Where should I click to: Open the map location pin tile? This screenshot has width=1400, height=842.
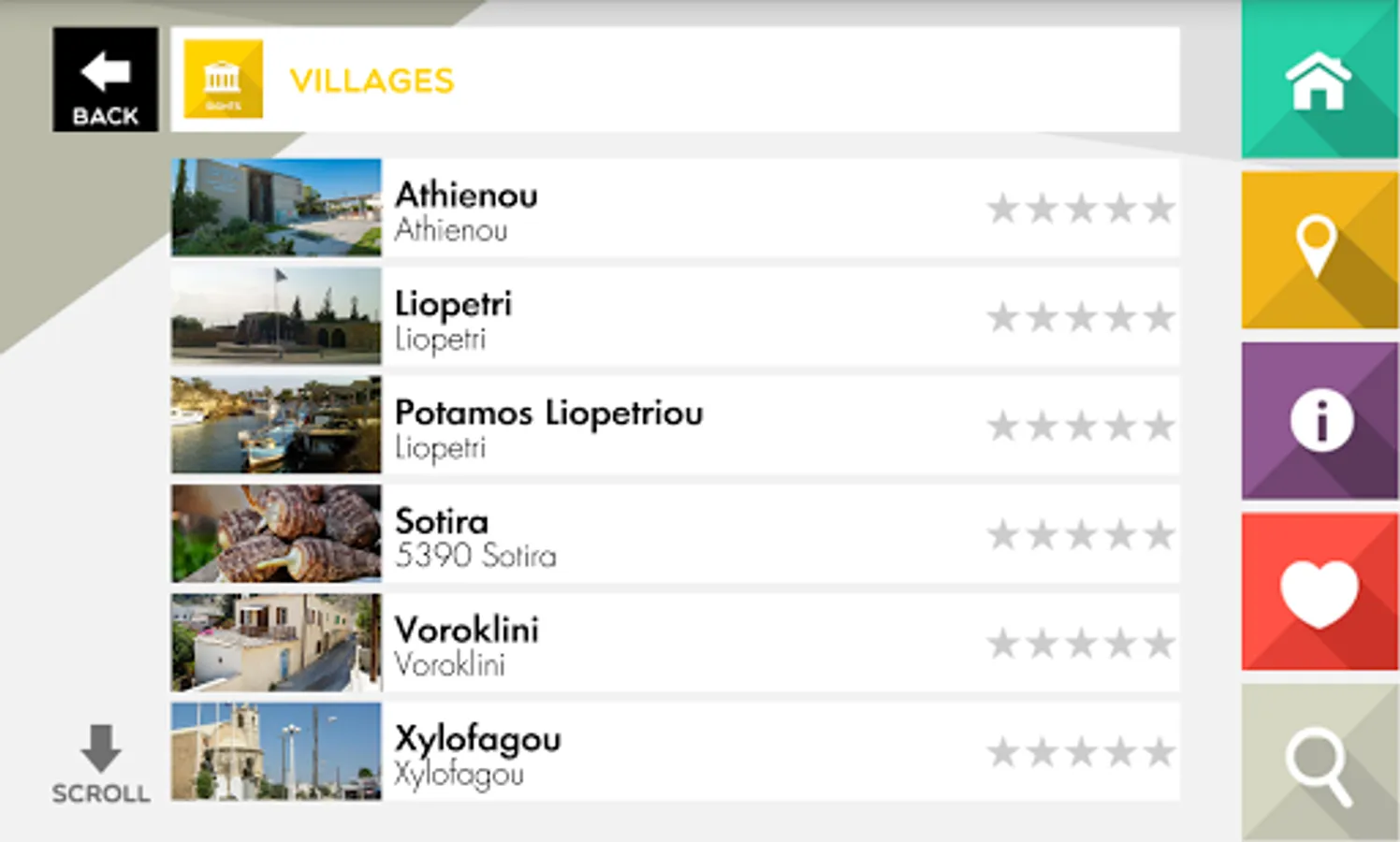(x=1319, y=250)
